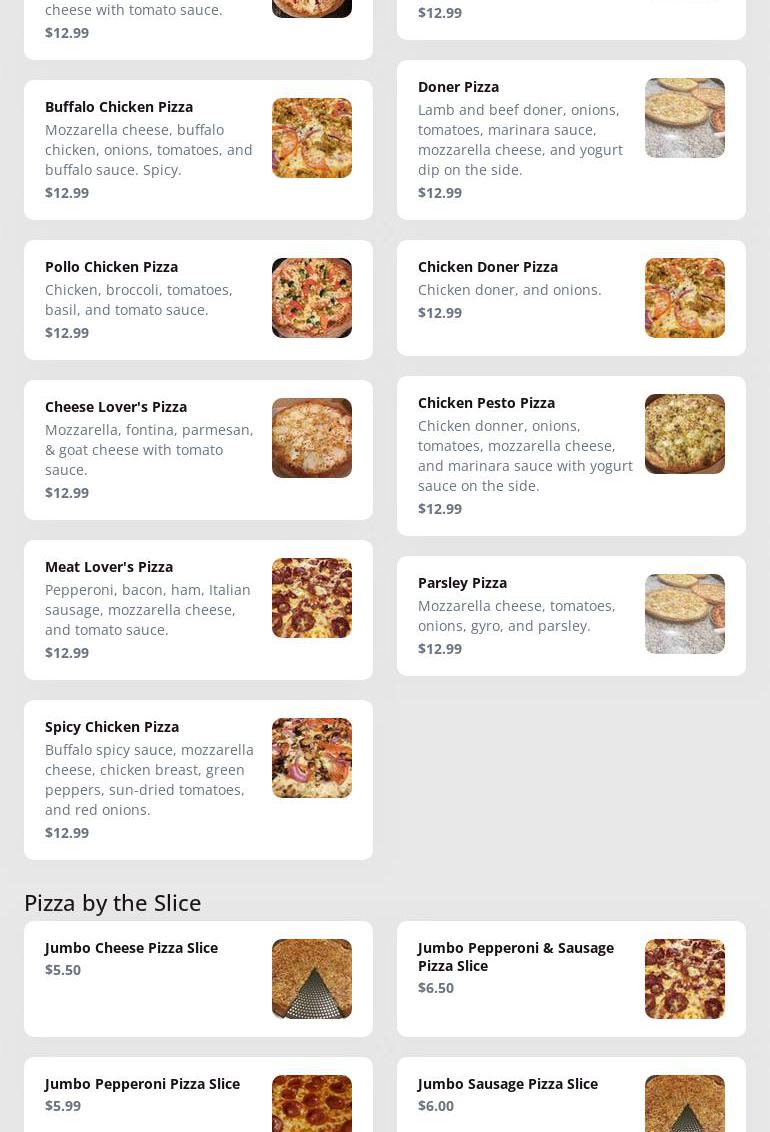Open Pollo Chicken Pizza details

(198, 299)
